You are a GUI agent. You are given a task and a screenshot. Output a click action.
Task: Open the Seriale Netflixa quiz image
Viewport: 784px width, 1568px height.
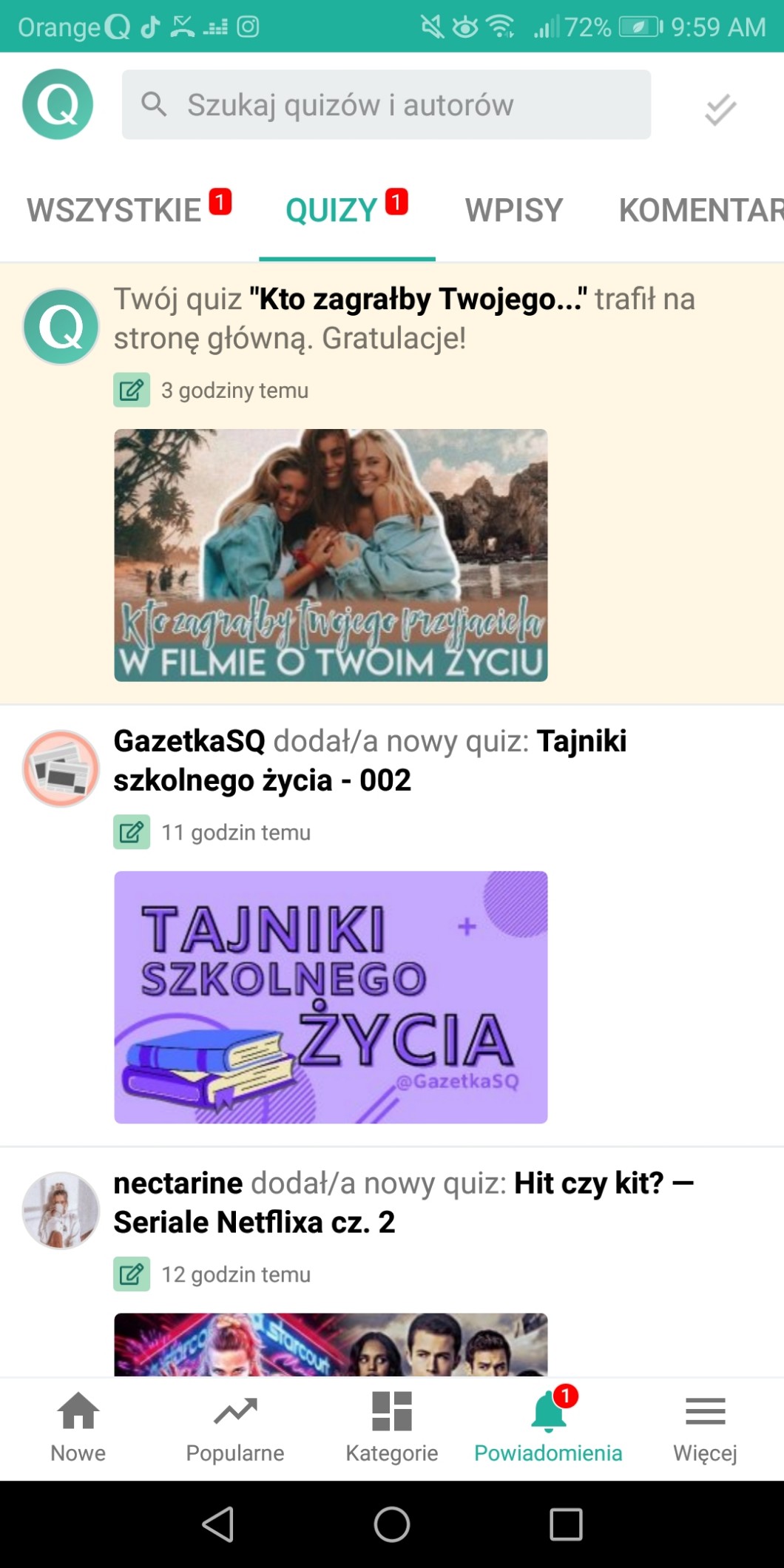tap(331, 1345)
